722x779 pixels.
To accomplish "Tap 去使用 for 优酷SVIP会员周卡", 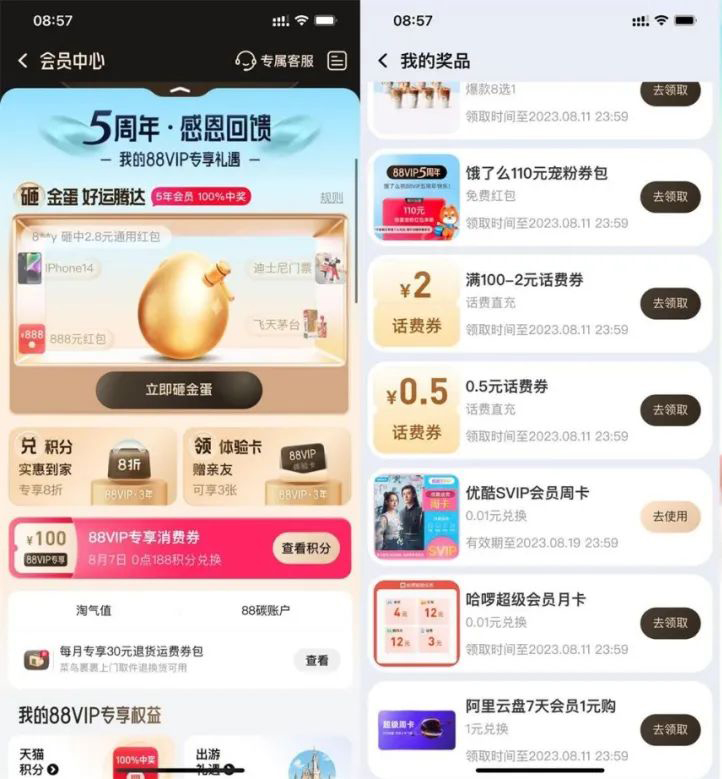I will pos(670,516).
